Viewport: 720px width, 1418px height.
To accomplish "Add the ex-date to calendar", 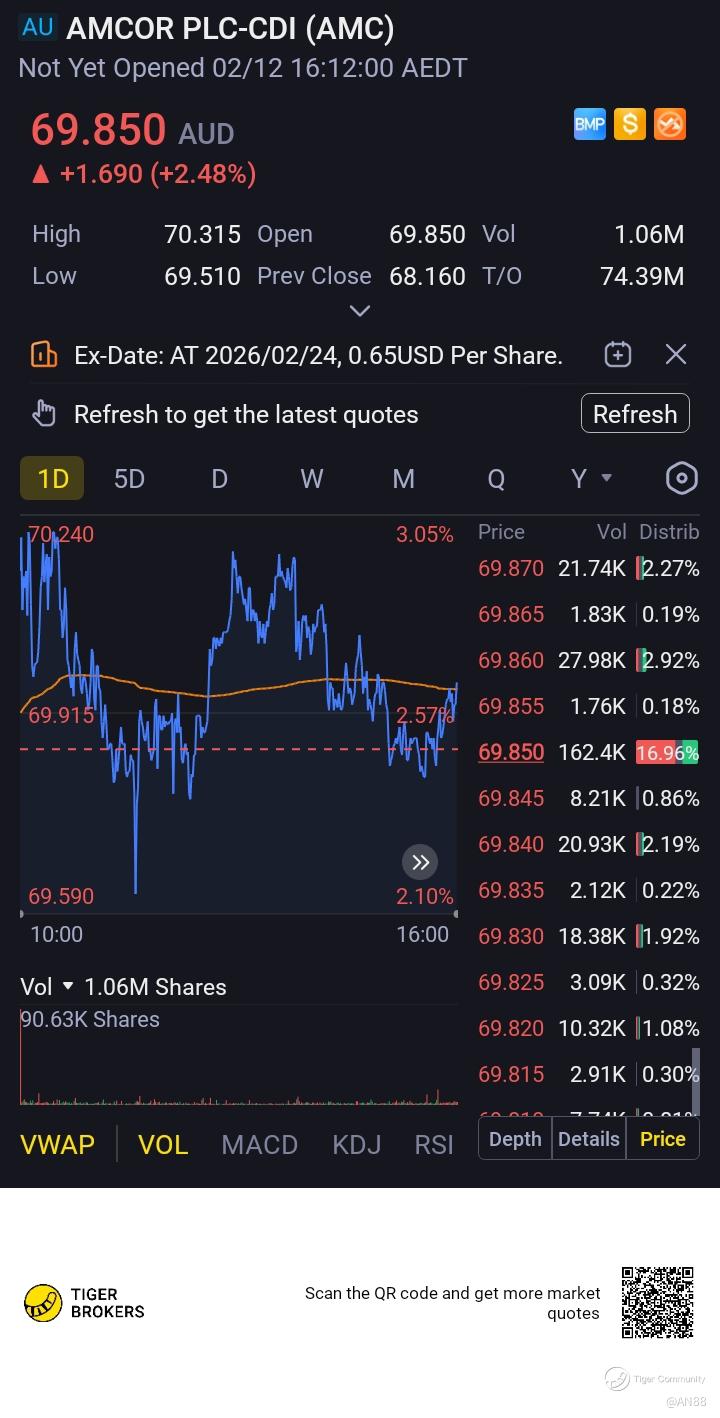I will coord(618,354).
